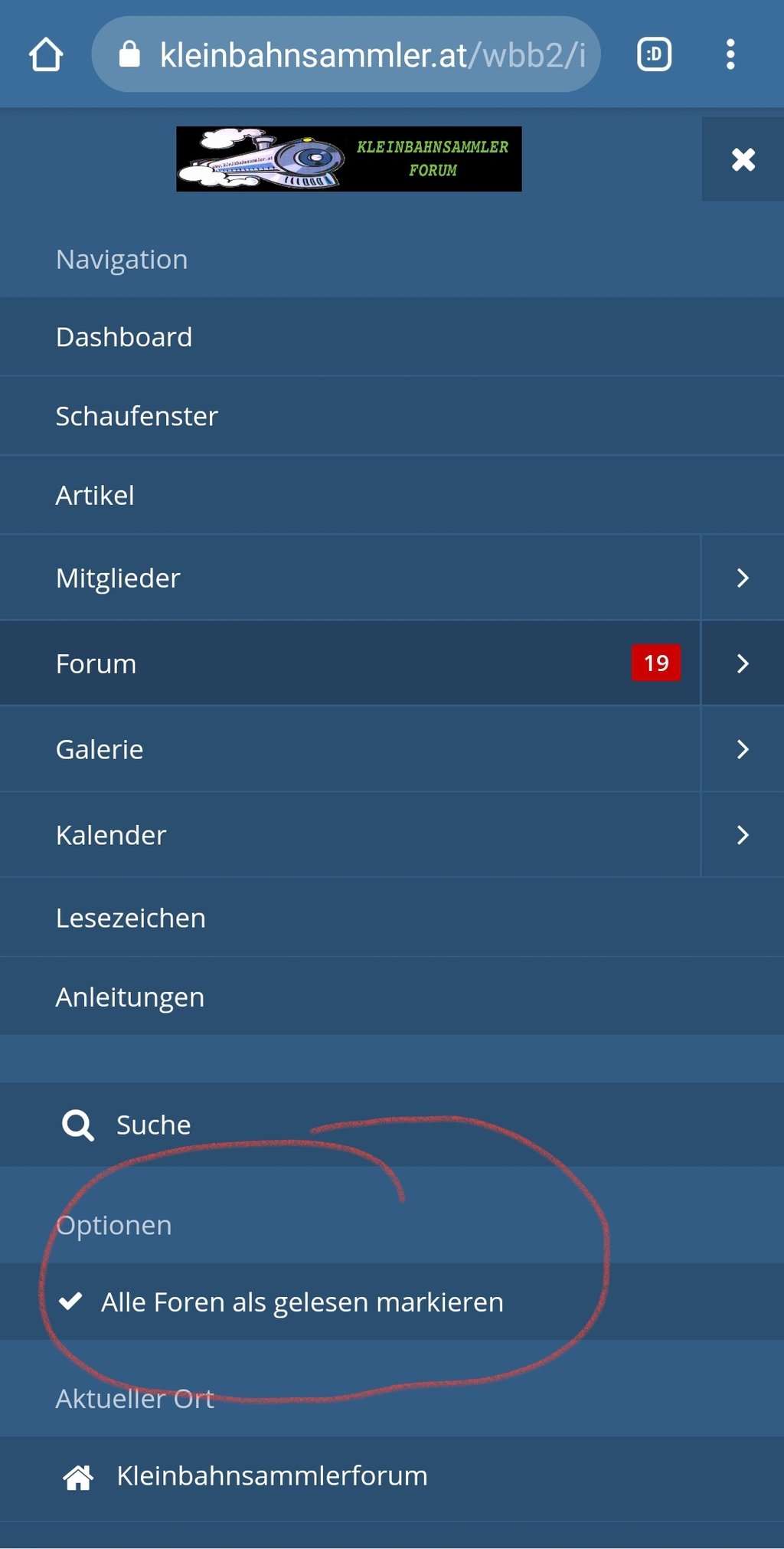Open the Mitglieder page
The height and width of the screenshot is (1549, 784).
point(118,578)
